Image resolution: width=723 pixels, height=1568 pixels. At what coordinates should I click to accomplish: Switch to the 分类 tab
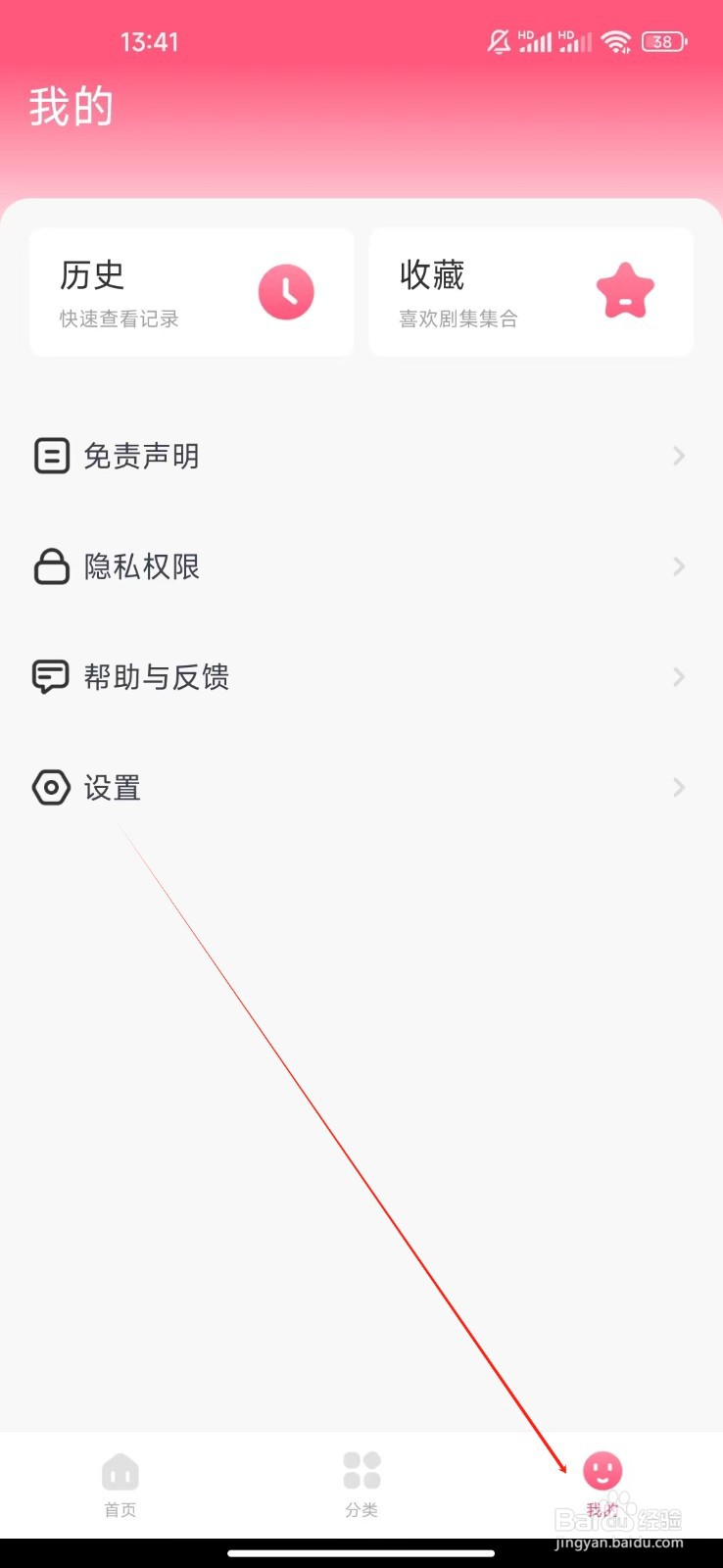[361, 1483]
